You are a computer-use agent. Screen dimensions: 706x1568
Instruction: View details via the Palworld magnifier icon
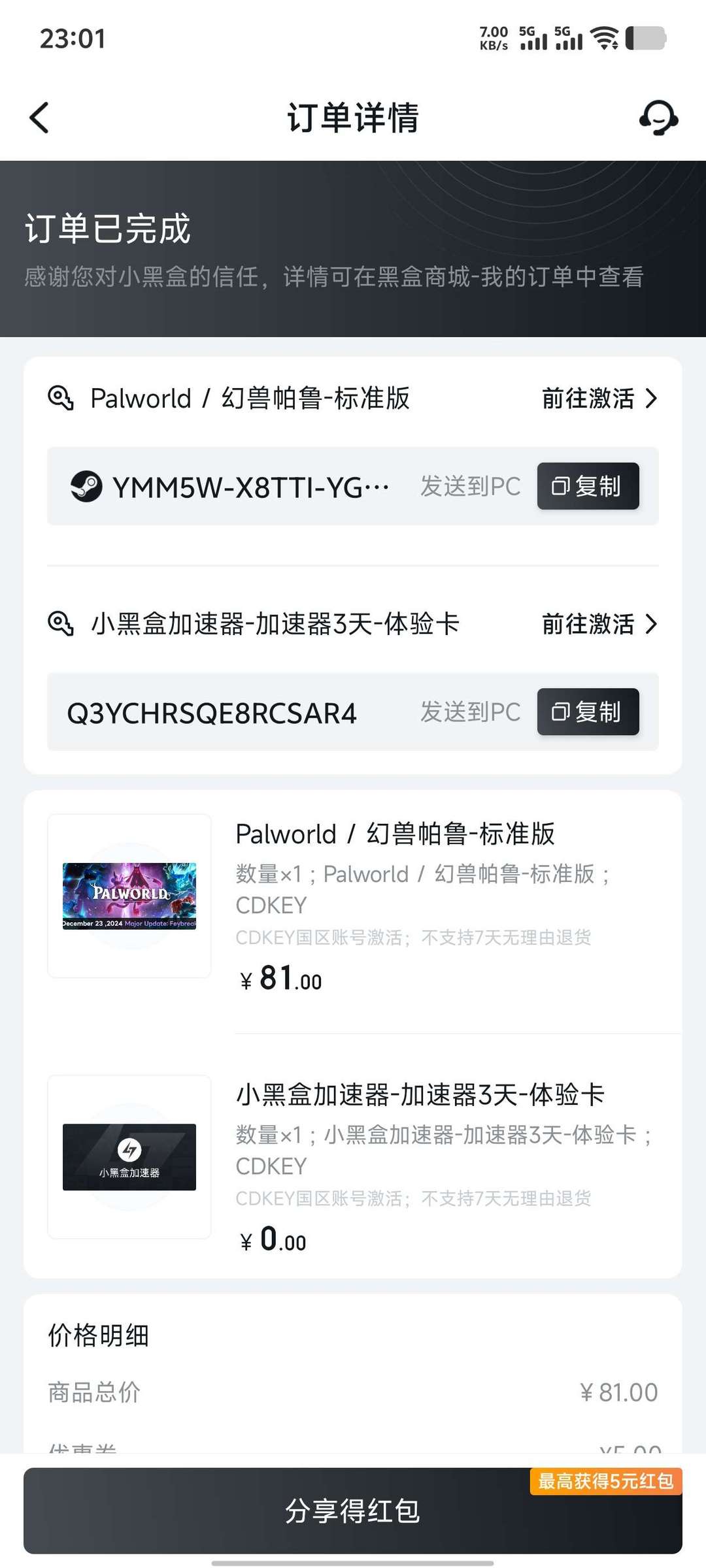[x=60, y=398]
